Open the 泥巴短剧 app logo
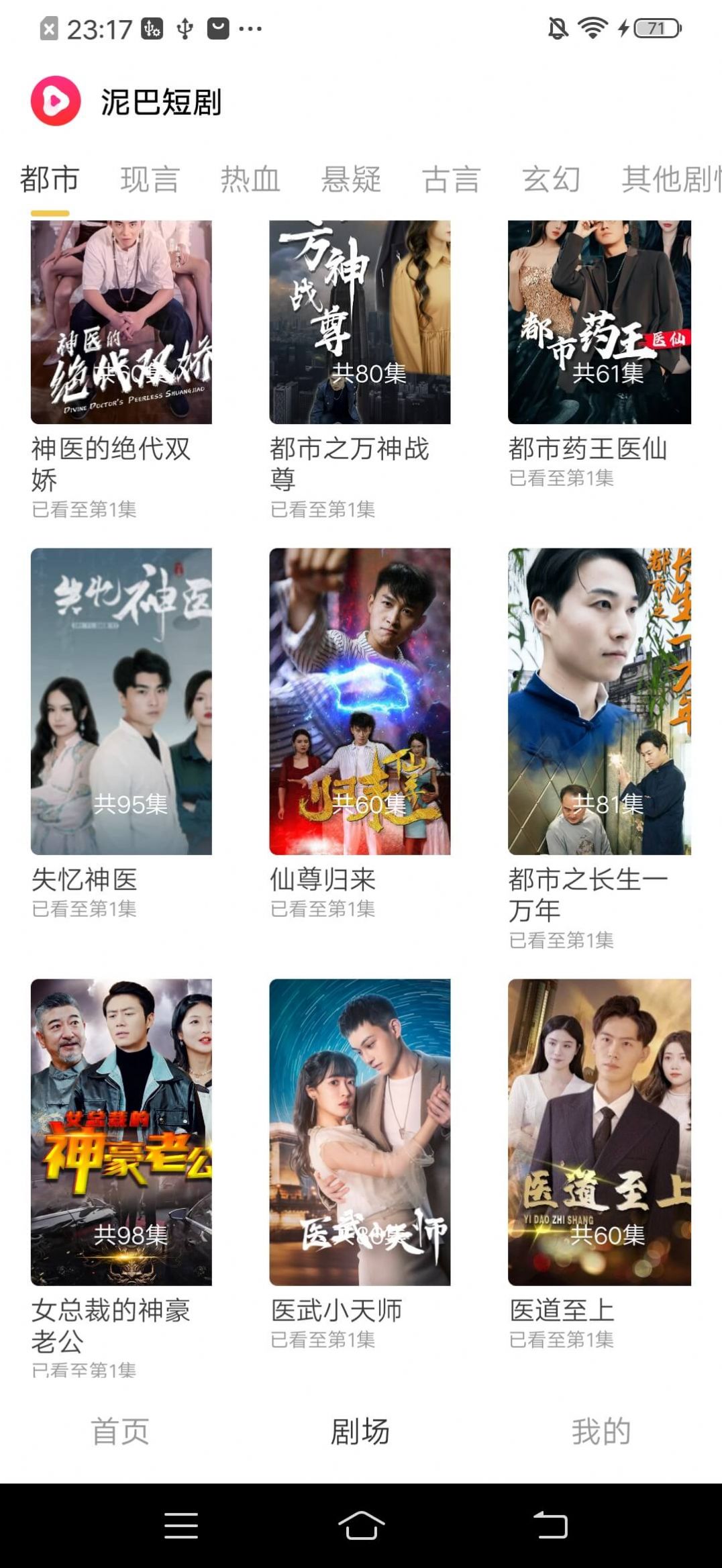The width and height of the screenshot is (722, 1568). [56, 101]
